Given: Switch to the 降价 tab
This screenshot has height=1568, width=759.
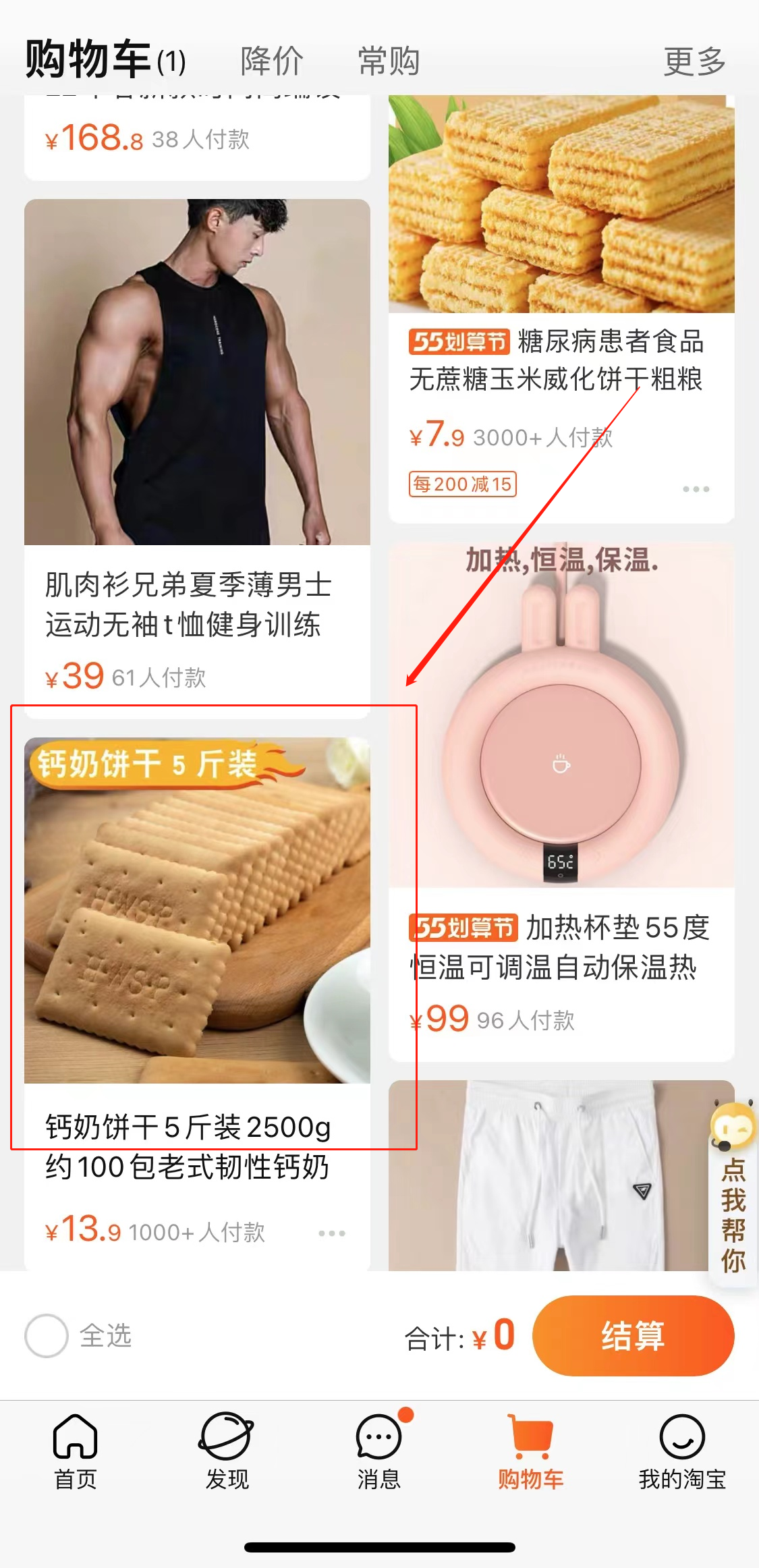Looking at the screenshot, I should coord(272,61).
